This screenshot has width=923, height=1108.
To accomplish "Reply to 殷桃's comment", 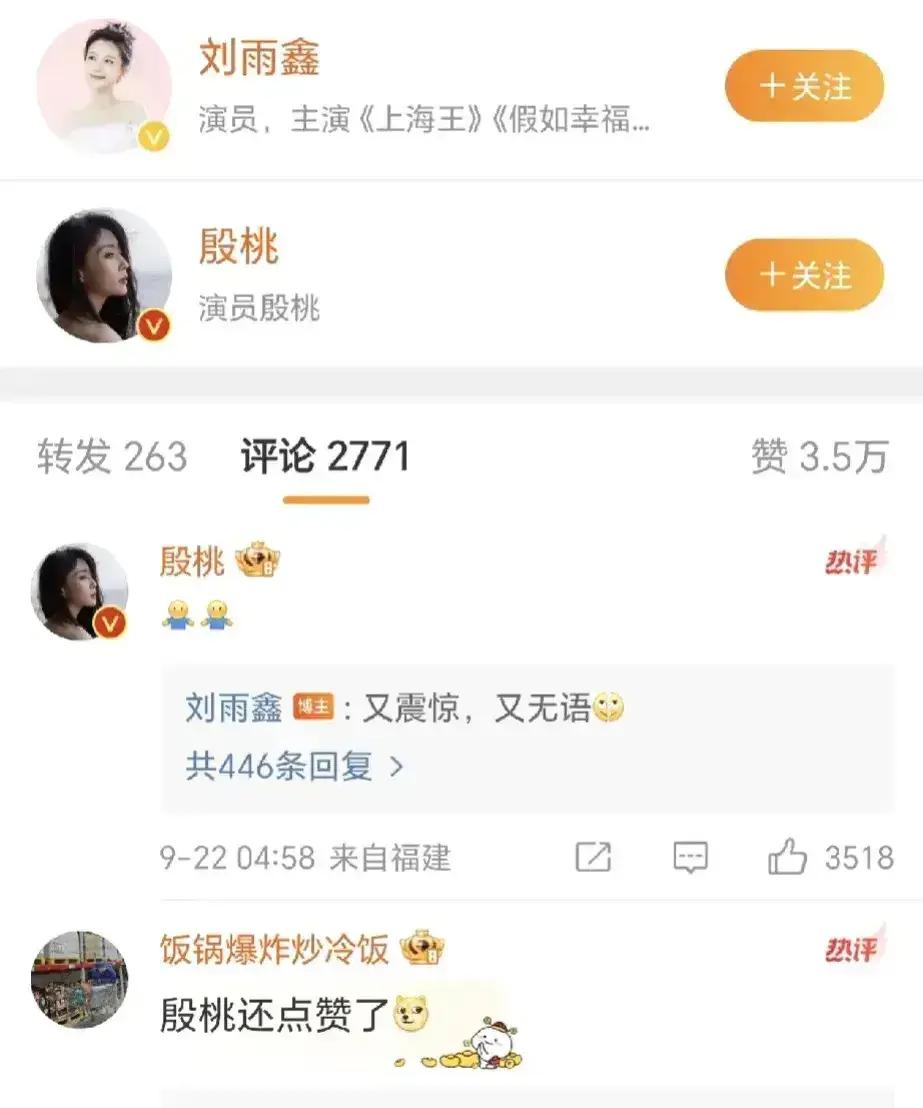I will click(691, 857).
